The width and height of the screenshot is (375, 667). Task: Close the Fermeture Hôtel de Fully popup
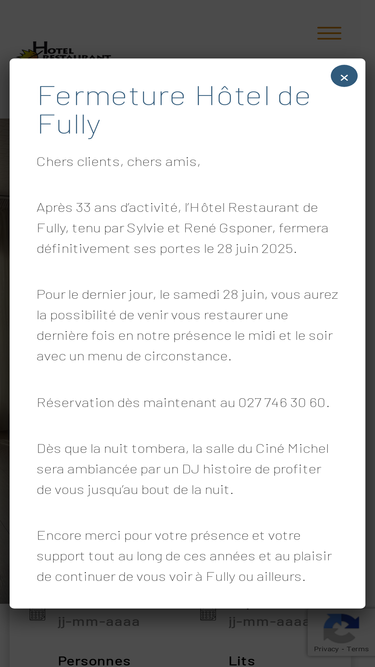tap(344, 76)
